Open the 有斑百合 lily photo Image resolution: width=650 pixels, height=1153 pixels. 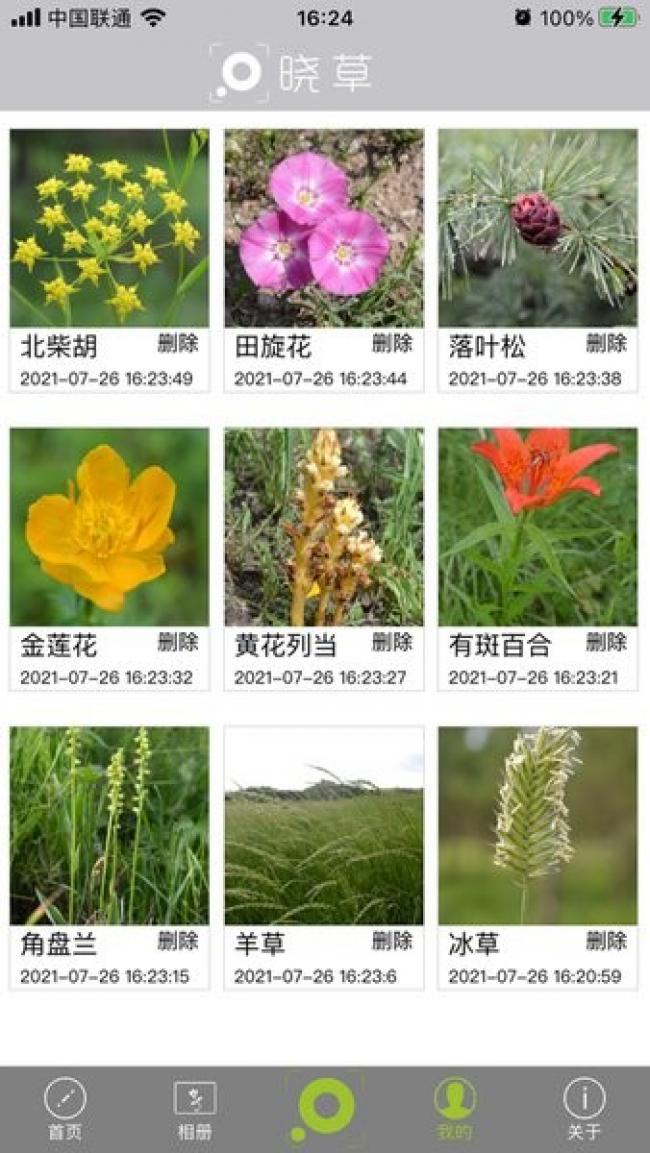tap(538, 527)
